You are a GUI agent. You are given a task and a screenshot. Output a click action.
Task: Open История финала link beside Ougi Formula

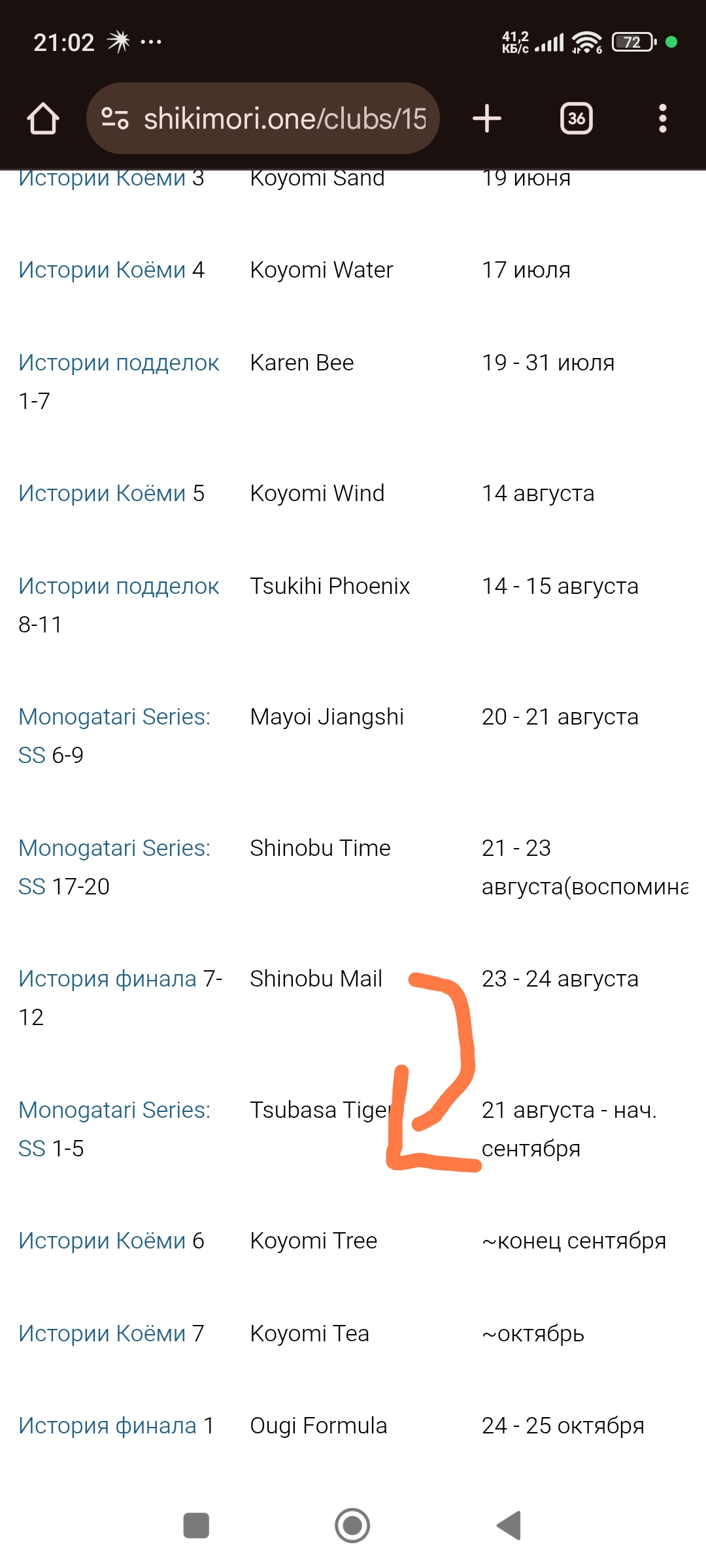(107, 1426)
